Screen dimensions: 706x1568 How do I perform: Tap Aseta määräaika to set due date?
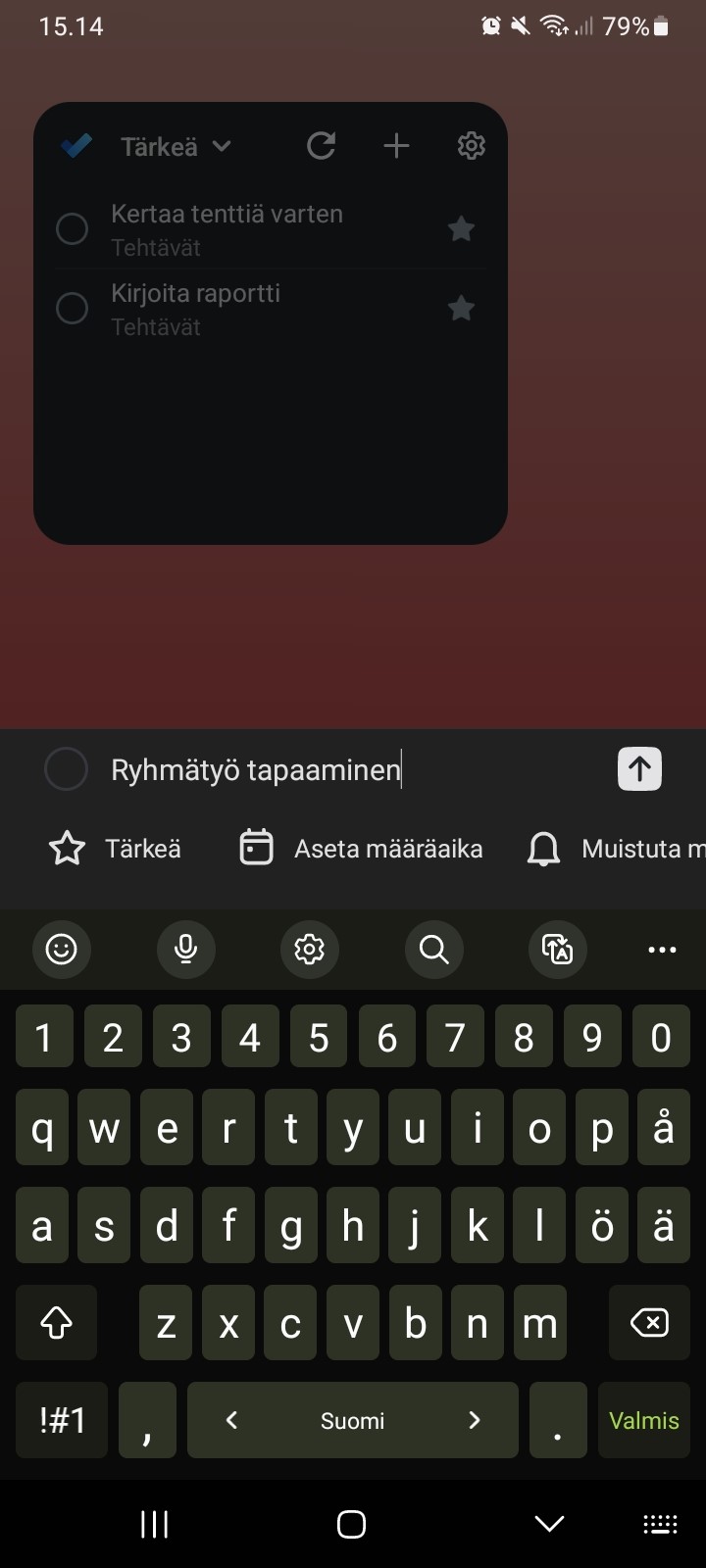click(361, 849)
